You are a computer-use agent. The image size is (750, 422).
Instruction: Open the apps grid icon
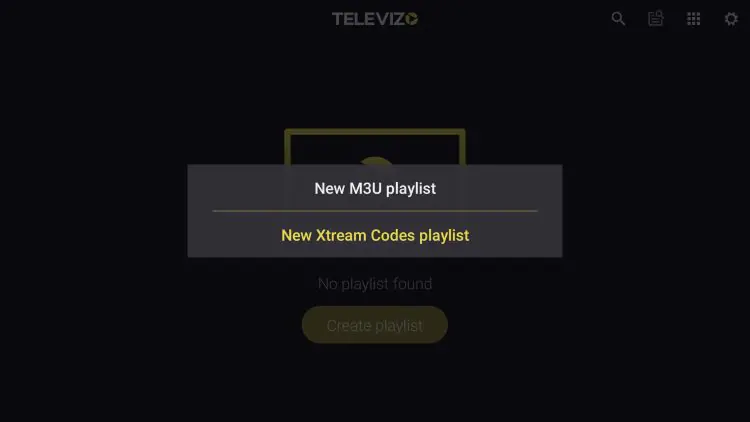693,18
